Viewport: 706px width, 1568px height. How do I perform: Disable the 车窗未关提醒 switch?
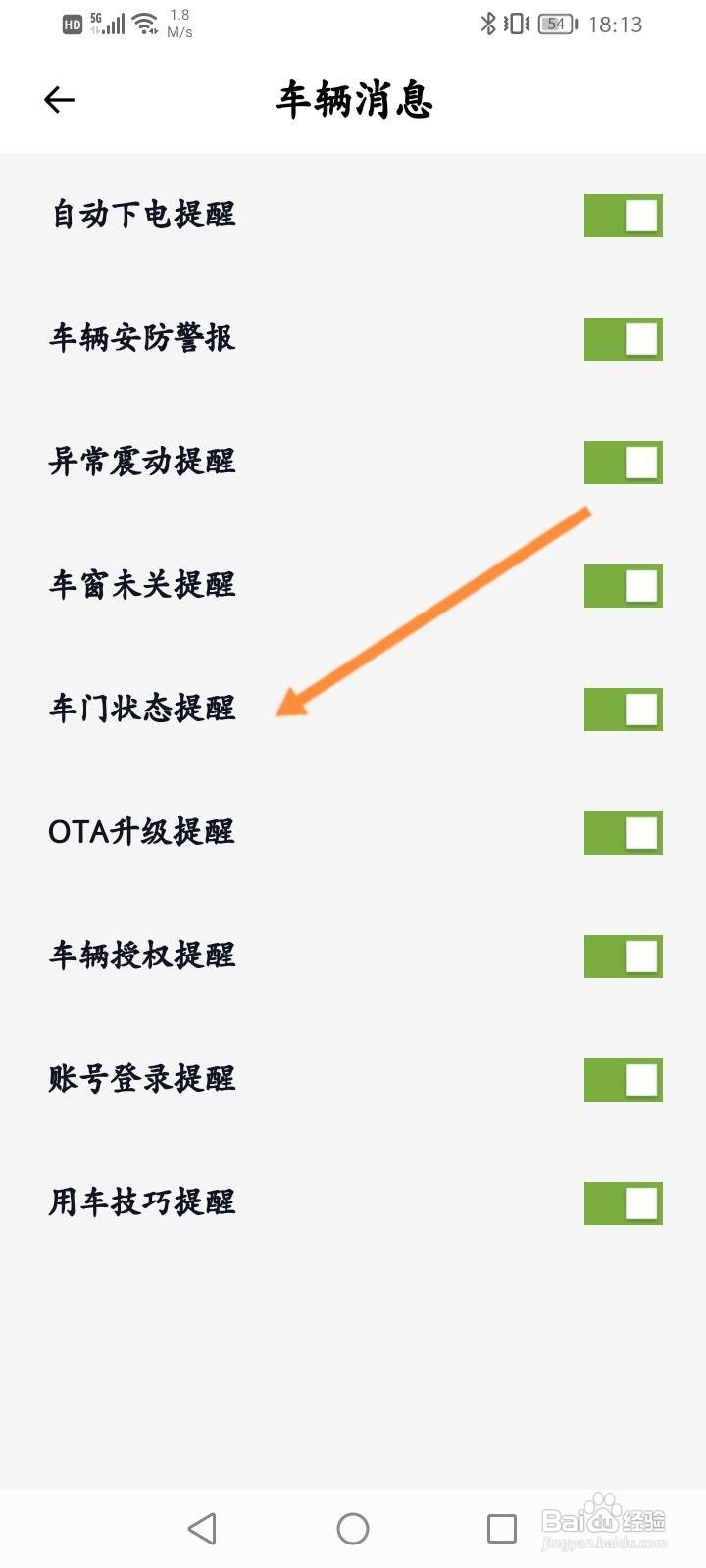pos(623,586)
